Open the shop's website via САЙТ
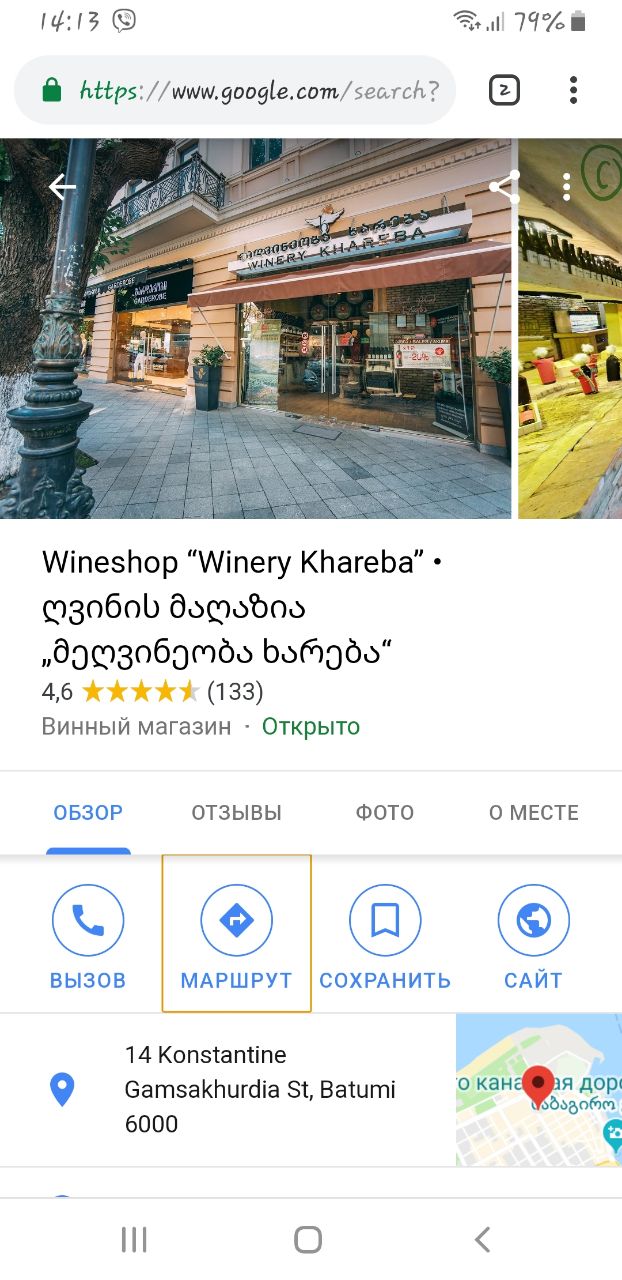This screenshot has height=1280, width=622. [533, 936]
